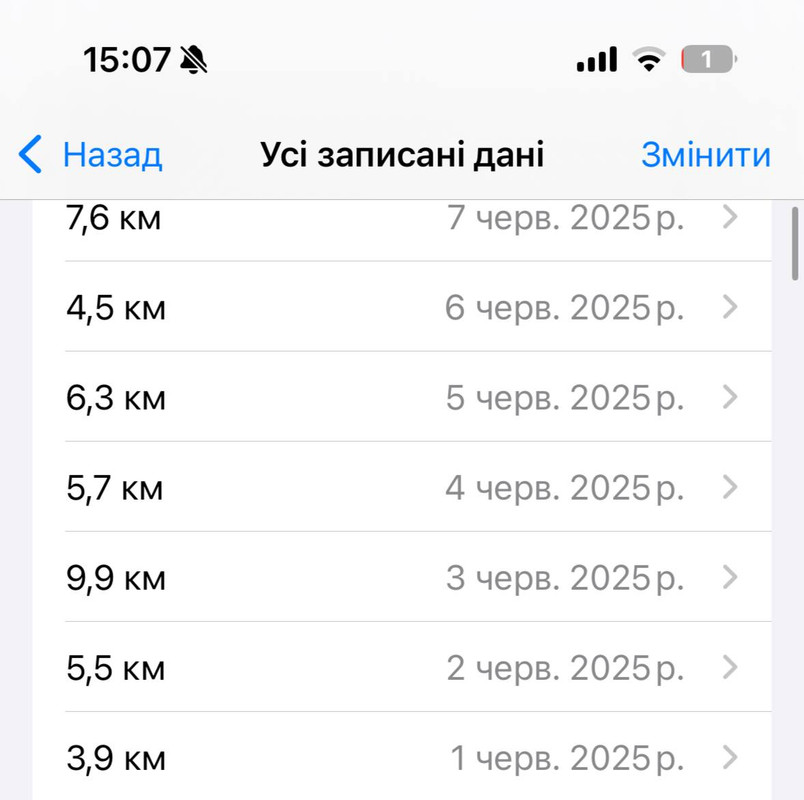Screen dimensions: 804x800
Task: View the 5,5 км record from 2 черв. 2025
Action: pos(400,668)
